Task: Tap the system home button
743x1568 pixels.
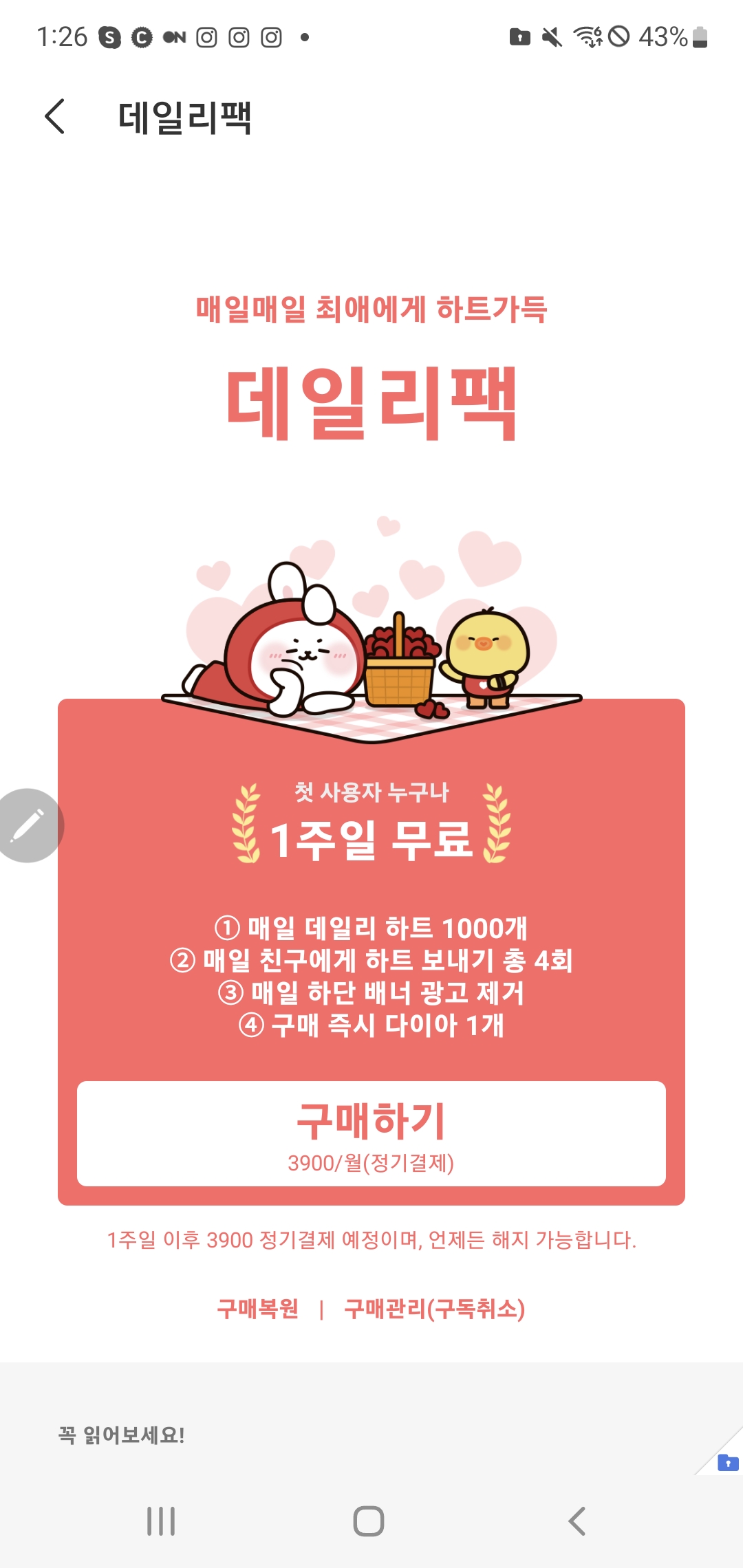Action: pos(369,1521)
